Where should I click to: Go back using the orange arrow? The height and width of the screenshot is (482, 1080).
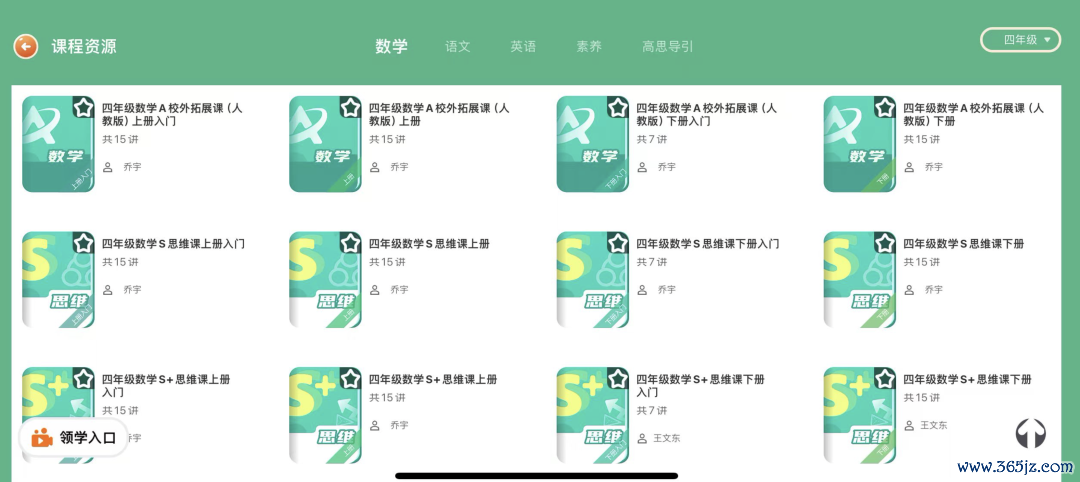point(26,46)
